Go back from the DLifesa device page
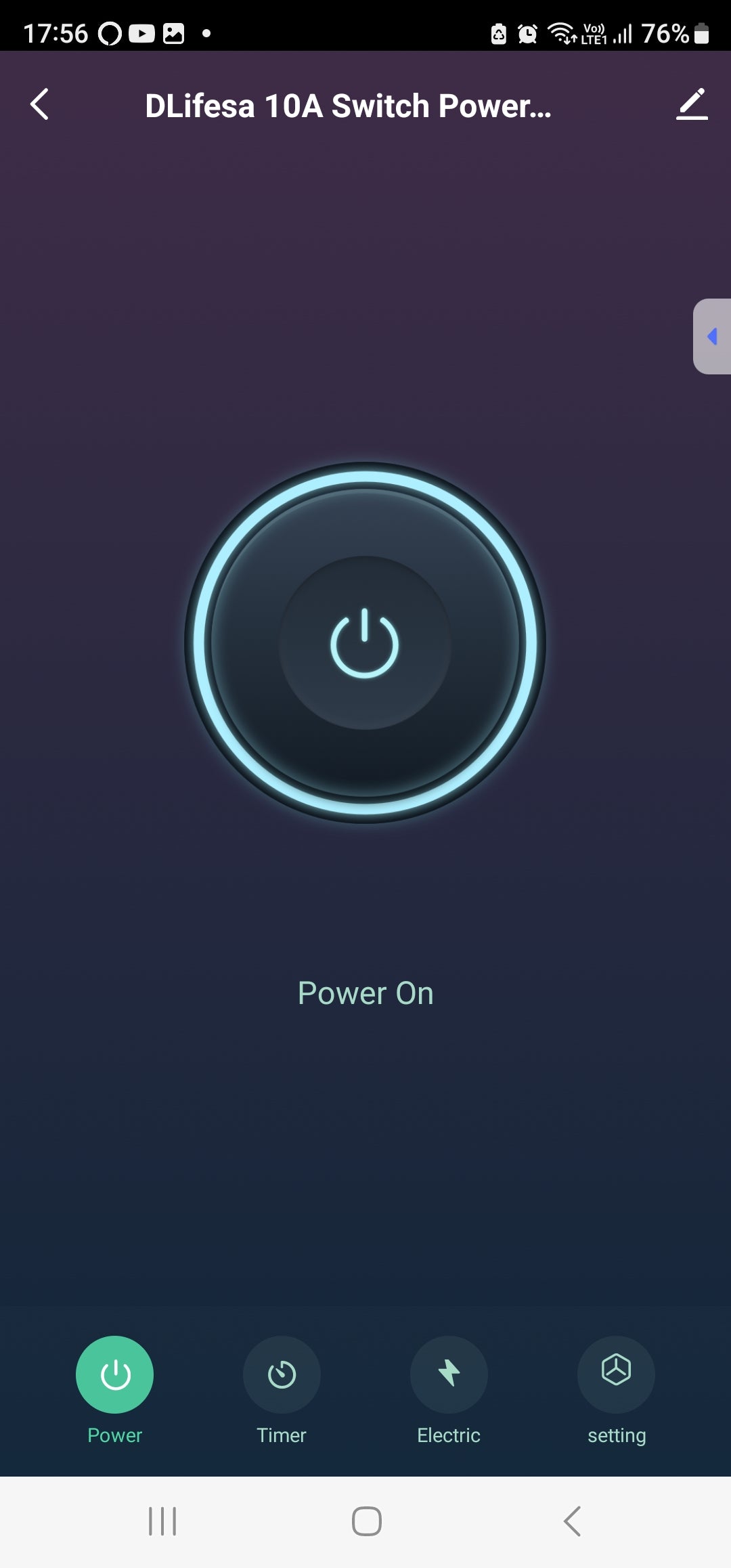731x1568 pixels. point(40,104)
